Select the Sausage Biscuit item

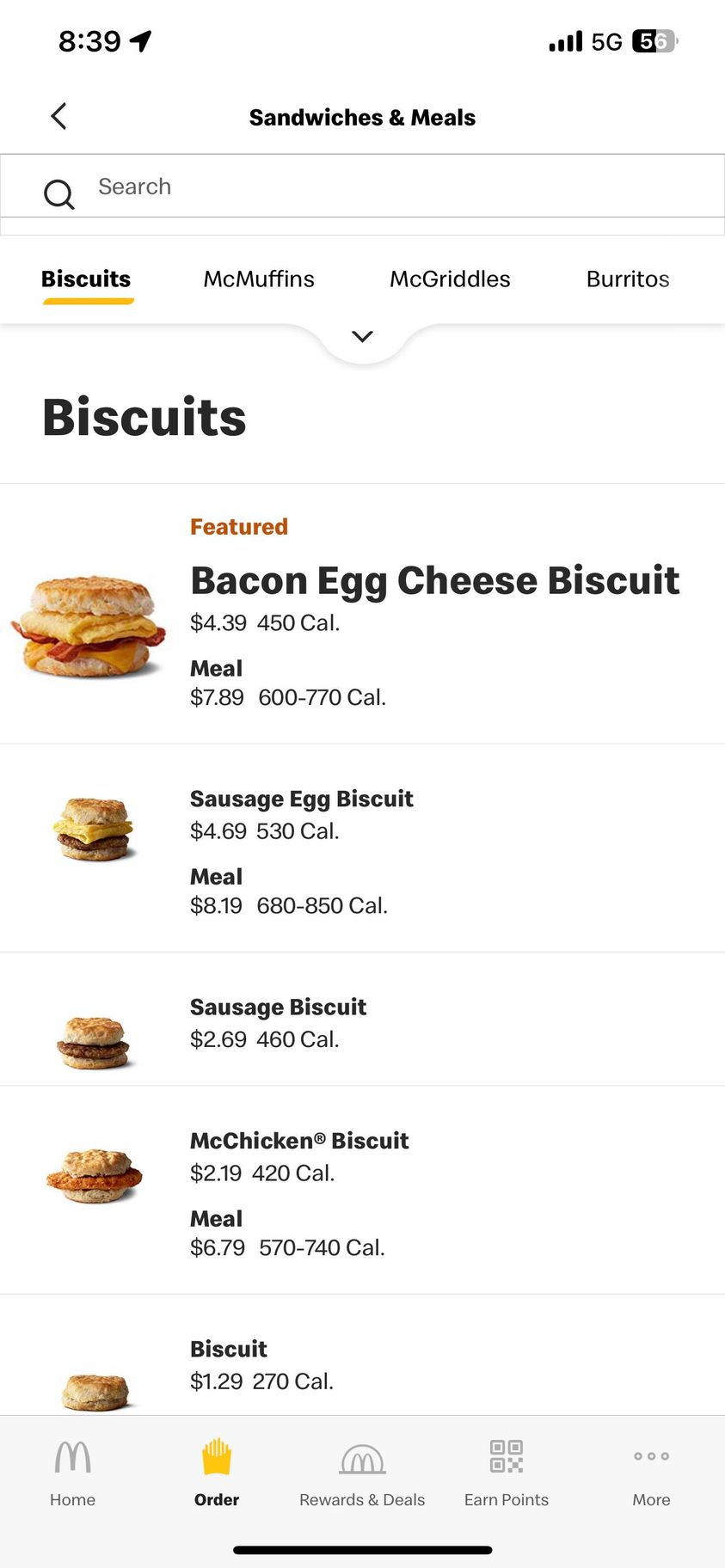tap(278, 1008)
